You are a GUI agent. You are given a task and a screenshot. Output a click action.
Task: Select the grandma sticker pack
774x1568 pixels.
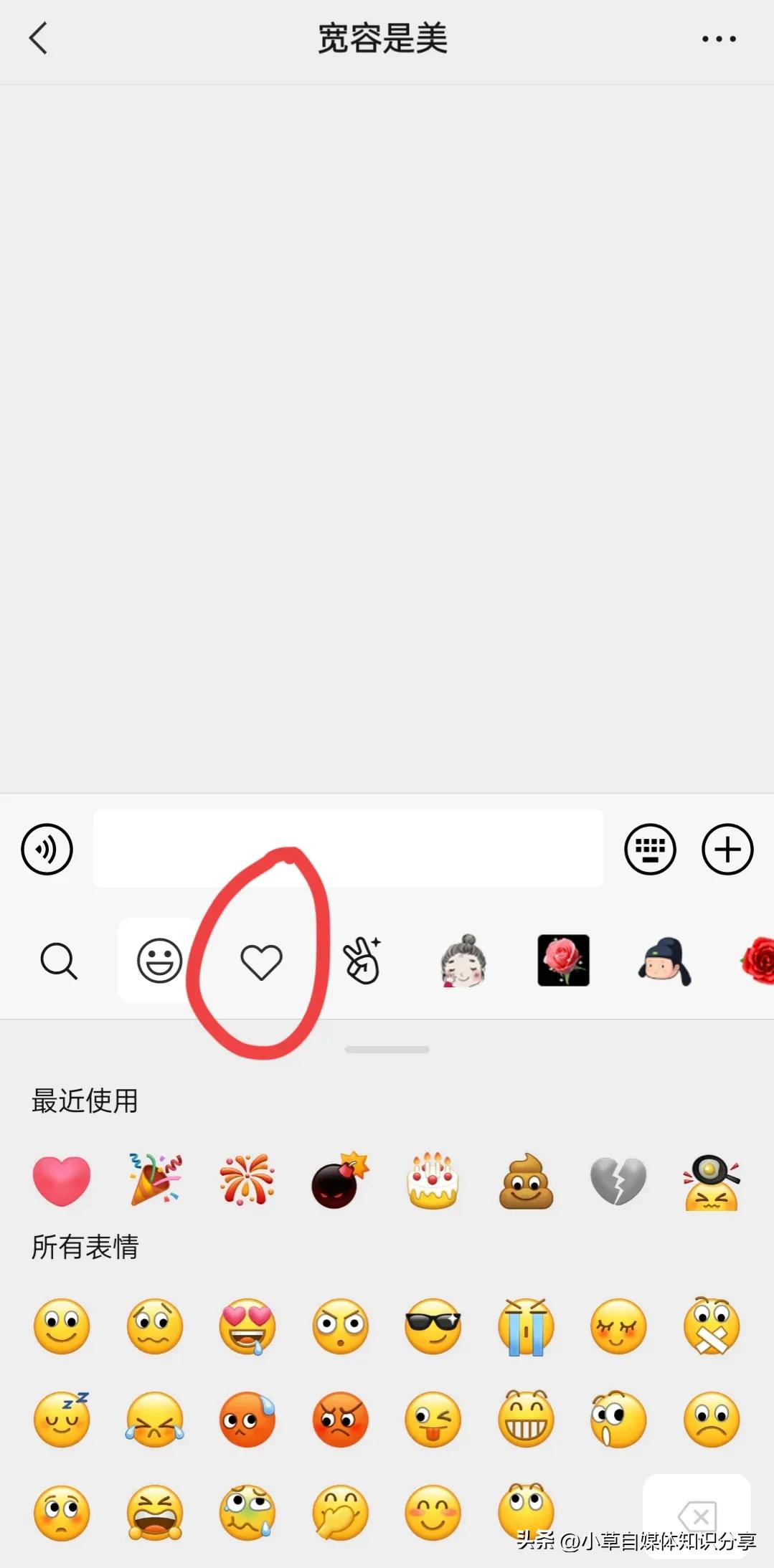tap(461, 961)
